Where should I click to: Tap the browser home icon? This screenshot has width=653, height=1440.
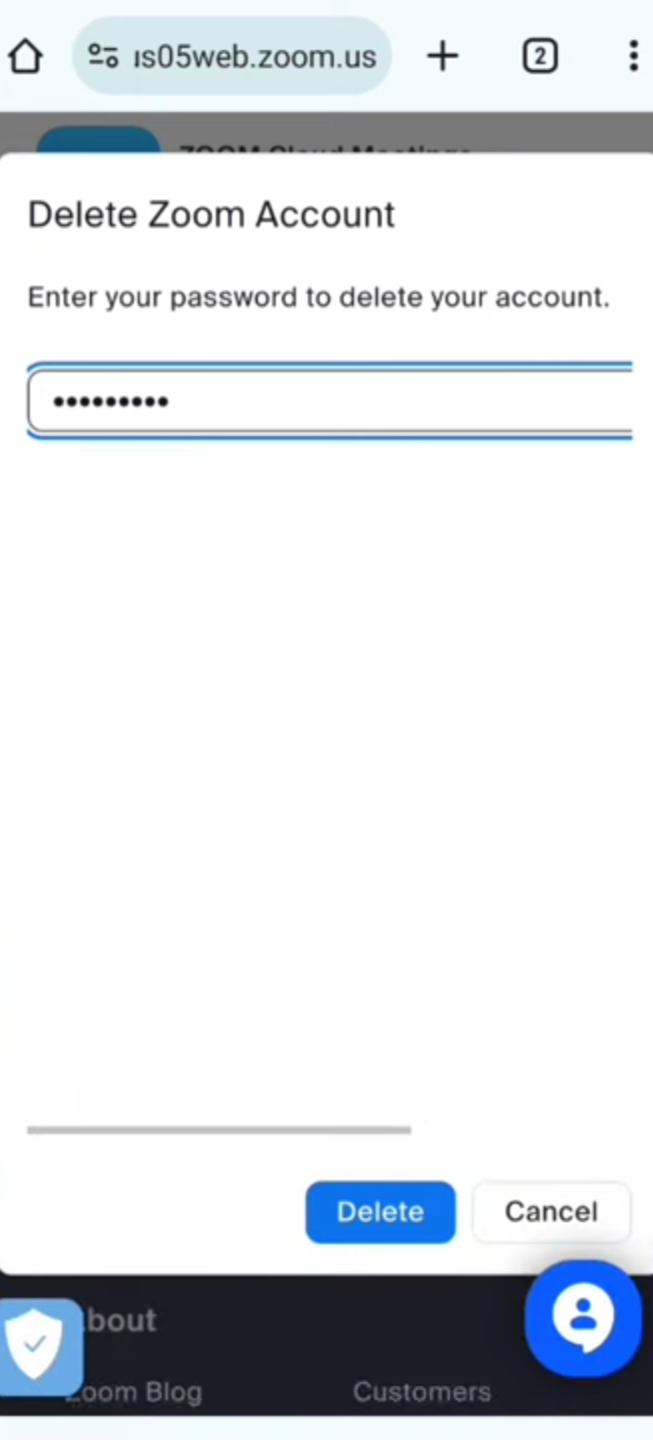pos(26,56)
